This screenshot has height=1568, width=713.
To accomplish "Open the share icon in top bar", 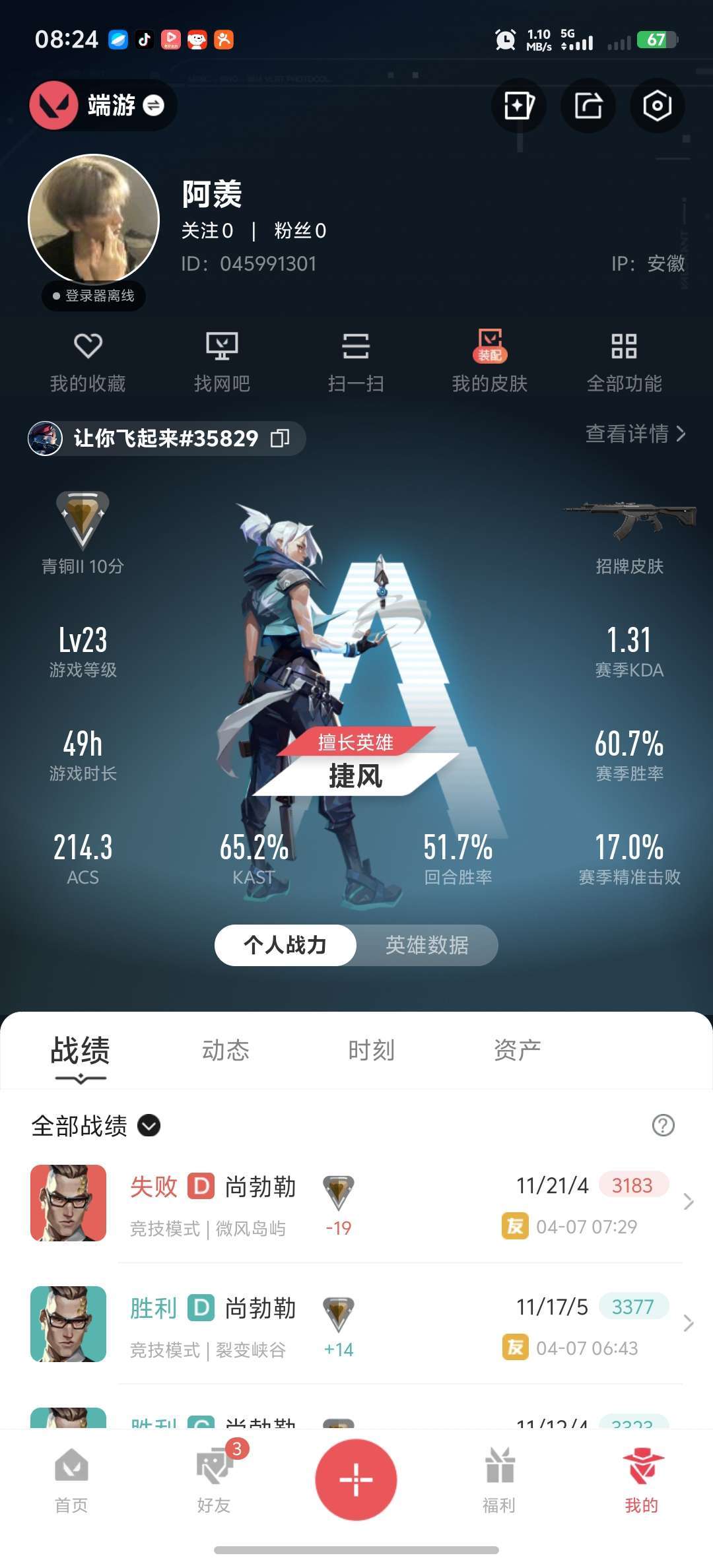I will click(588, 106).
